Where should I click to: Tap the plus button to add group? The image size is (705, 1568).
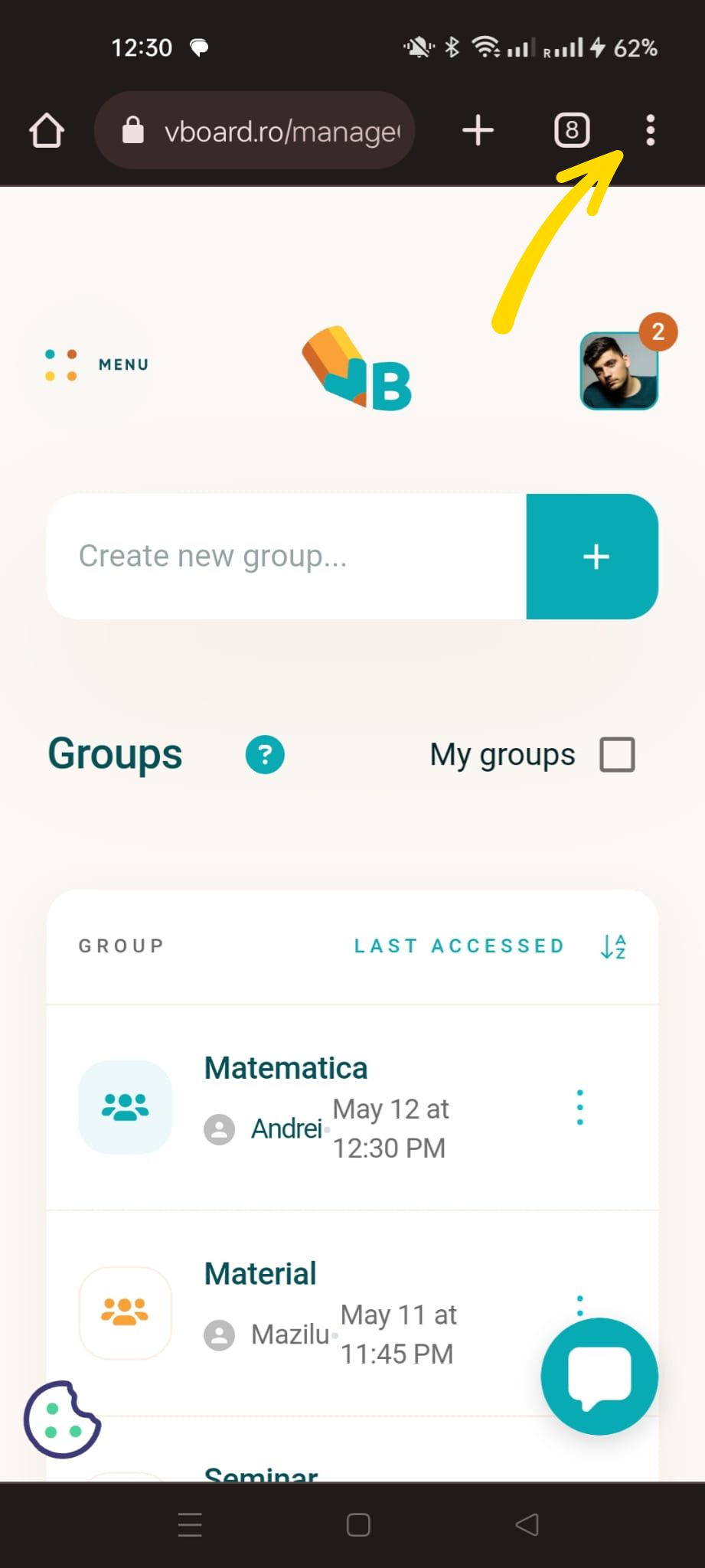point(594,557)
